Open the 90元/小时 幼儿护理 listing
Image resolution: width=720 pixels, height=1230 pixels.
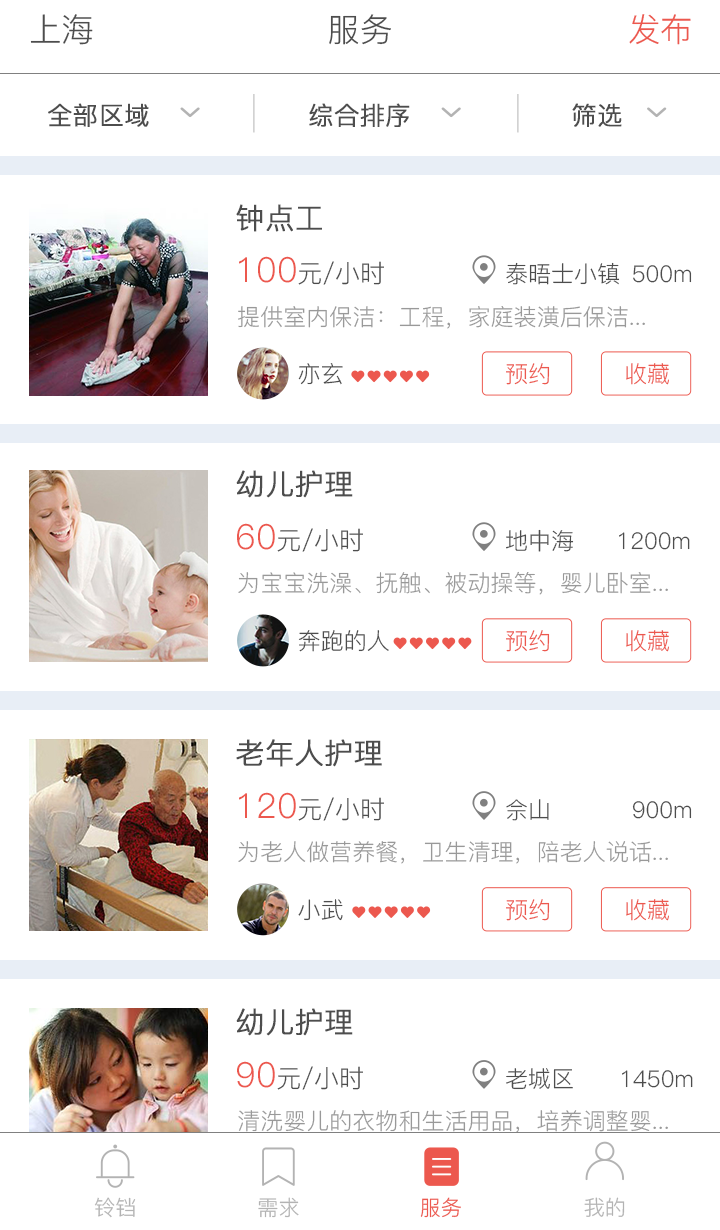(360, 1055)
